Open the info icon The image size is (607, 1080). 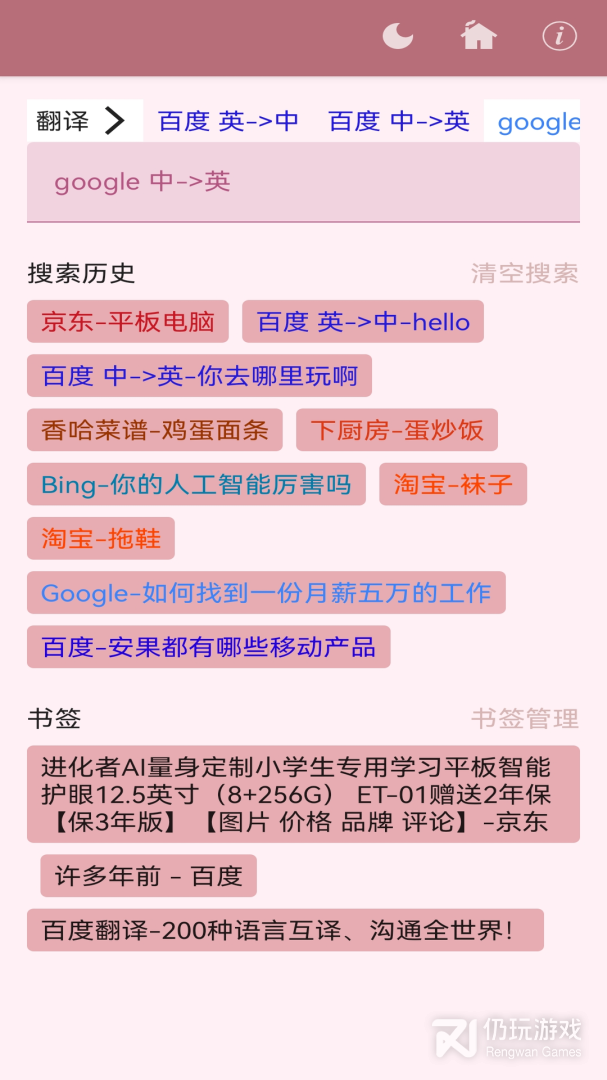click(559, 37)
